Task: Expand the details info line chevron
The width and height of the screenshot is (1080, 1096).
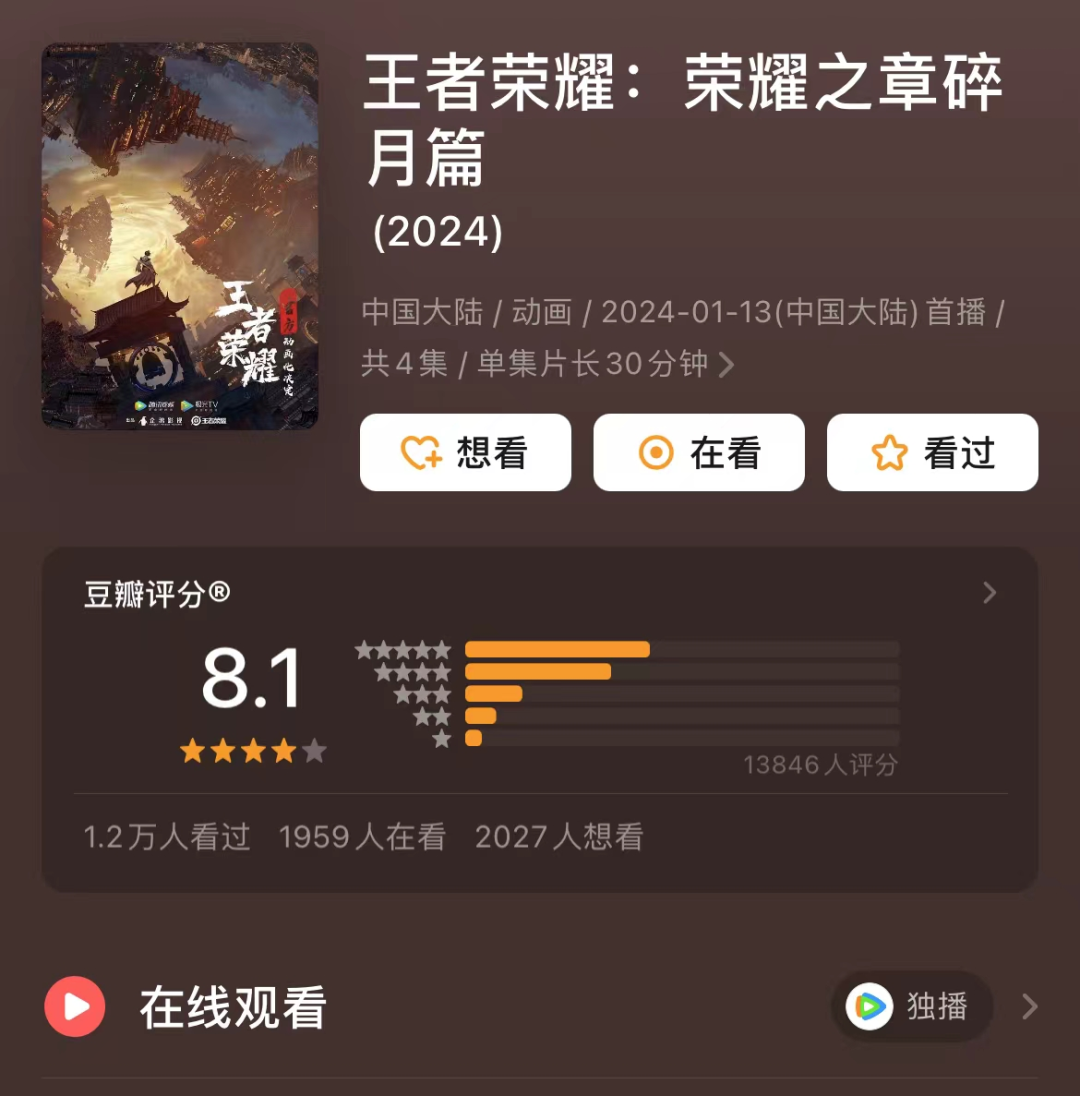Action: pyautogui.click(x=727, y=364)
